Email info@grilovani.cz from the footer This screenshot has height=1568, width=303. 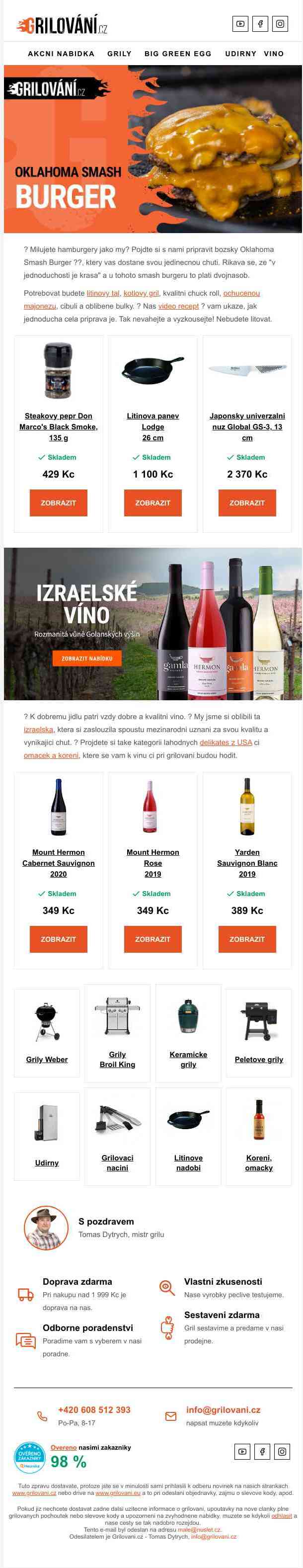pyautogui.click(x=223, y=1409)
